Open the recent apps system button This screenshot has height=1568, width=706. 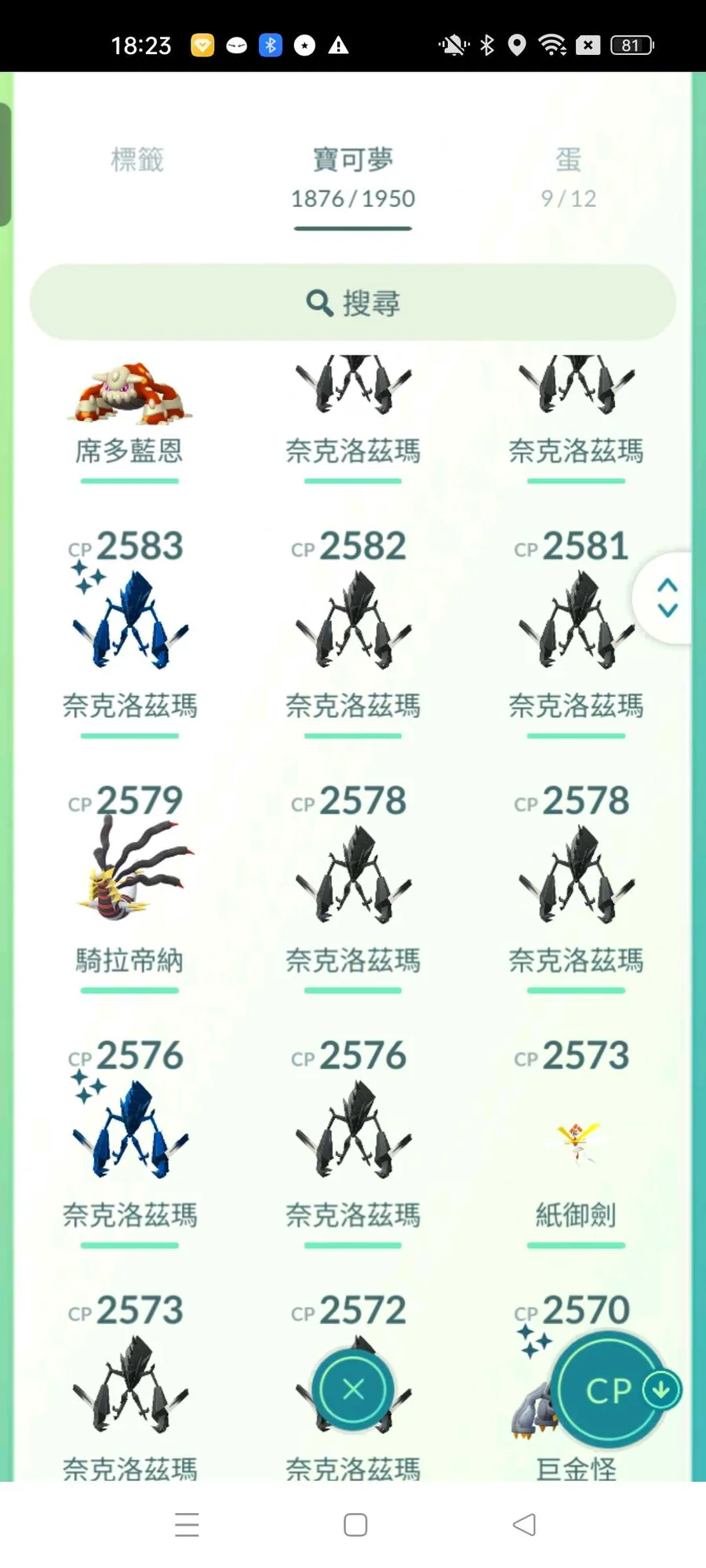pos(187,1524)
